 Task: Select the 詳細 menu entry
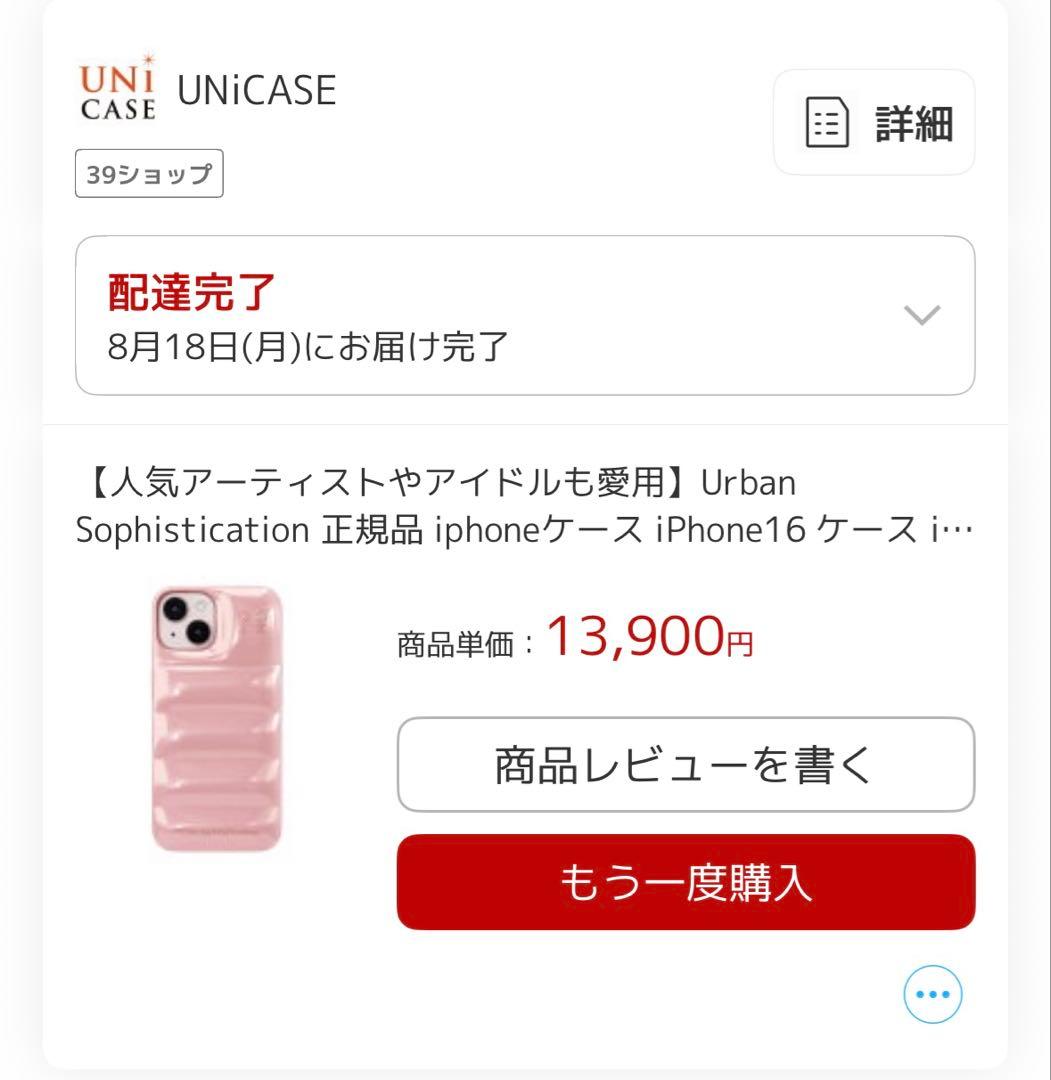tap(913, 123)
